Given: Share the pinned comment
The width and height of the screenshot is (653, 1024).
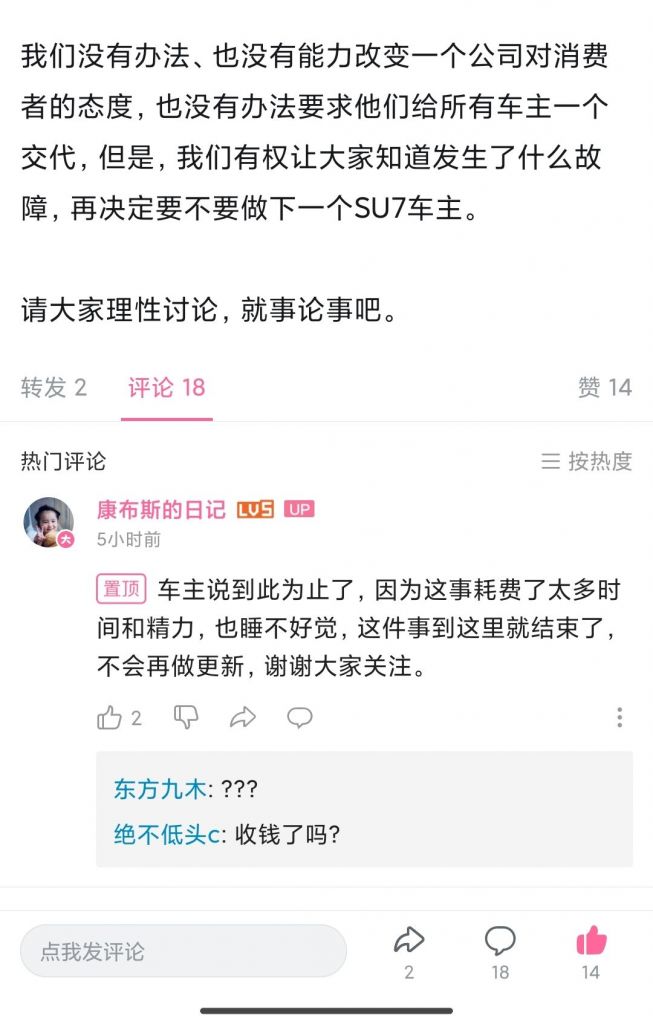Looking at the screenshot, I should point(243,717).
